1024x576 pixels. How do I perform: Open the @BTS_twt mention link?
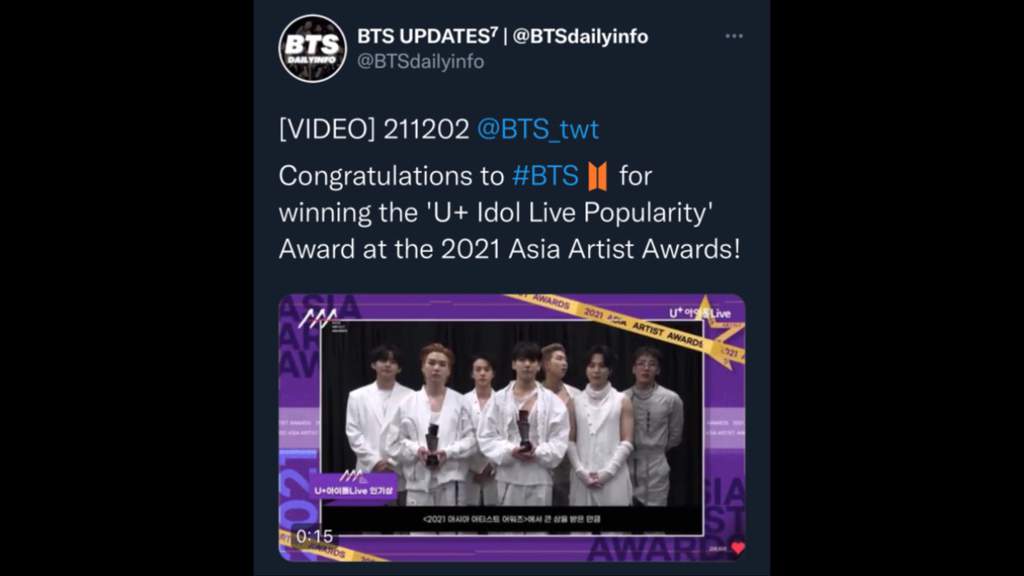click(538, 130)
